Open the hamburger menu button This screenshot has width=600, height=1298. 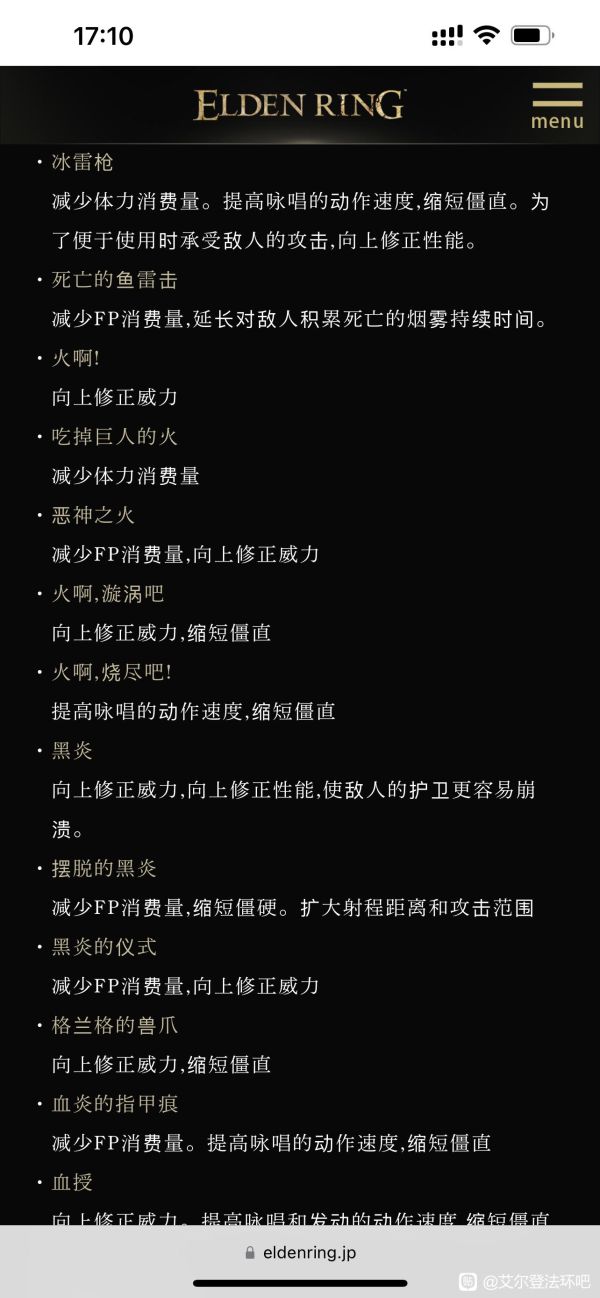(x=557, y=105)
